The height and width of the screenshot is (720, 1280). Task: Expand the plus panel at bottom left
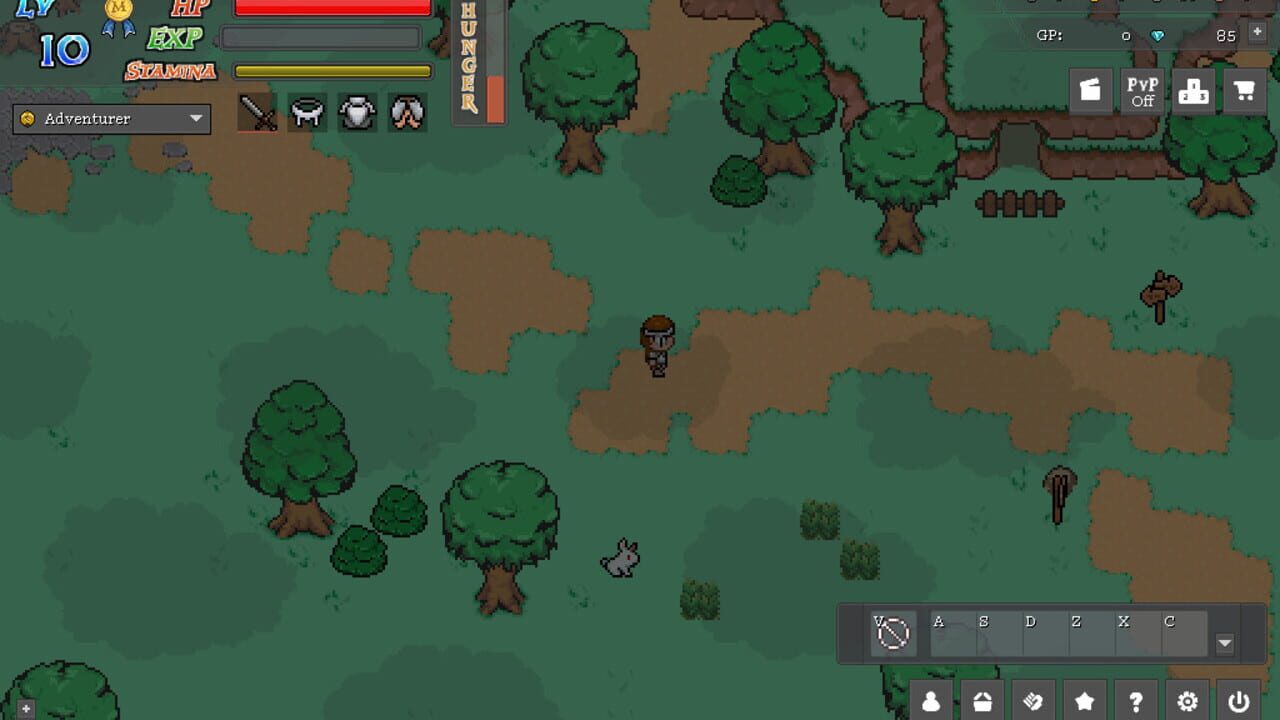pos(26,709)
